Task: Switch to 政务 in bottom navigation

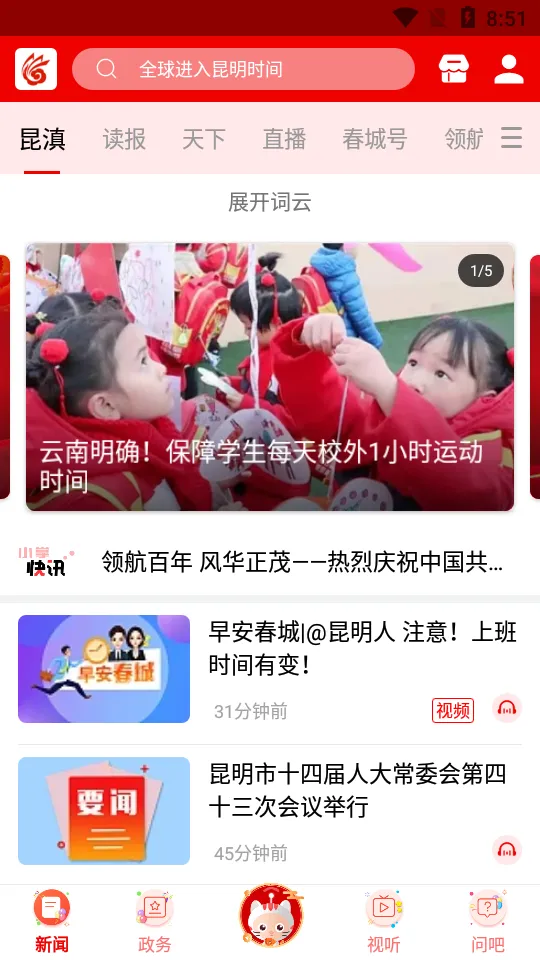Action: click(154, 922)
